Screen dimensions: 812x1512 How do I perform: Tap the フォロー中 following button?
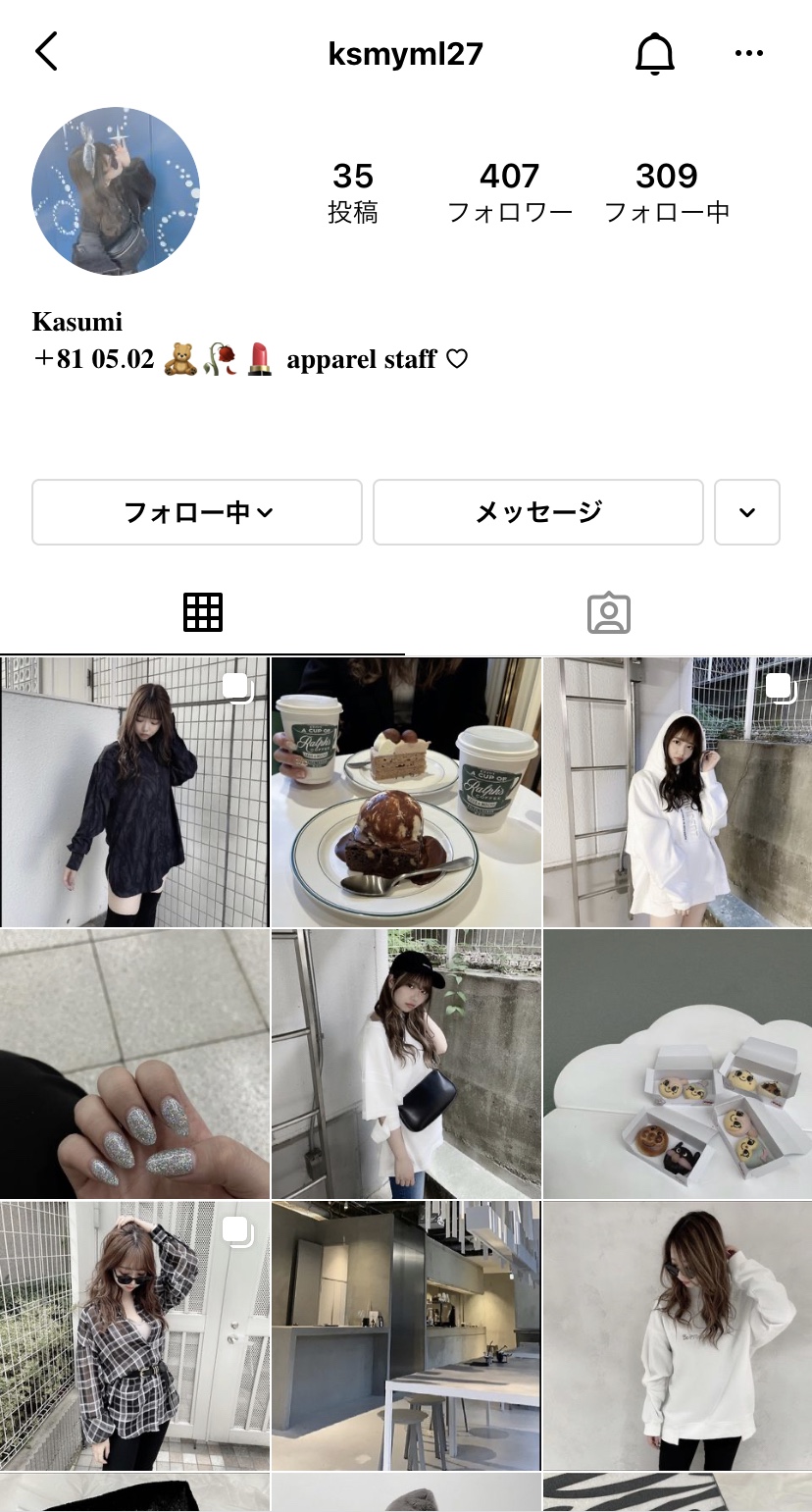[197, 512]
